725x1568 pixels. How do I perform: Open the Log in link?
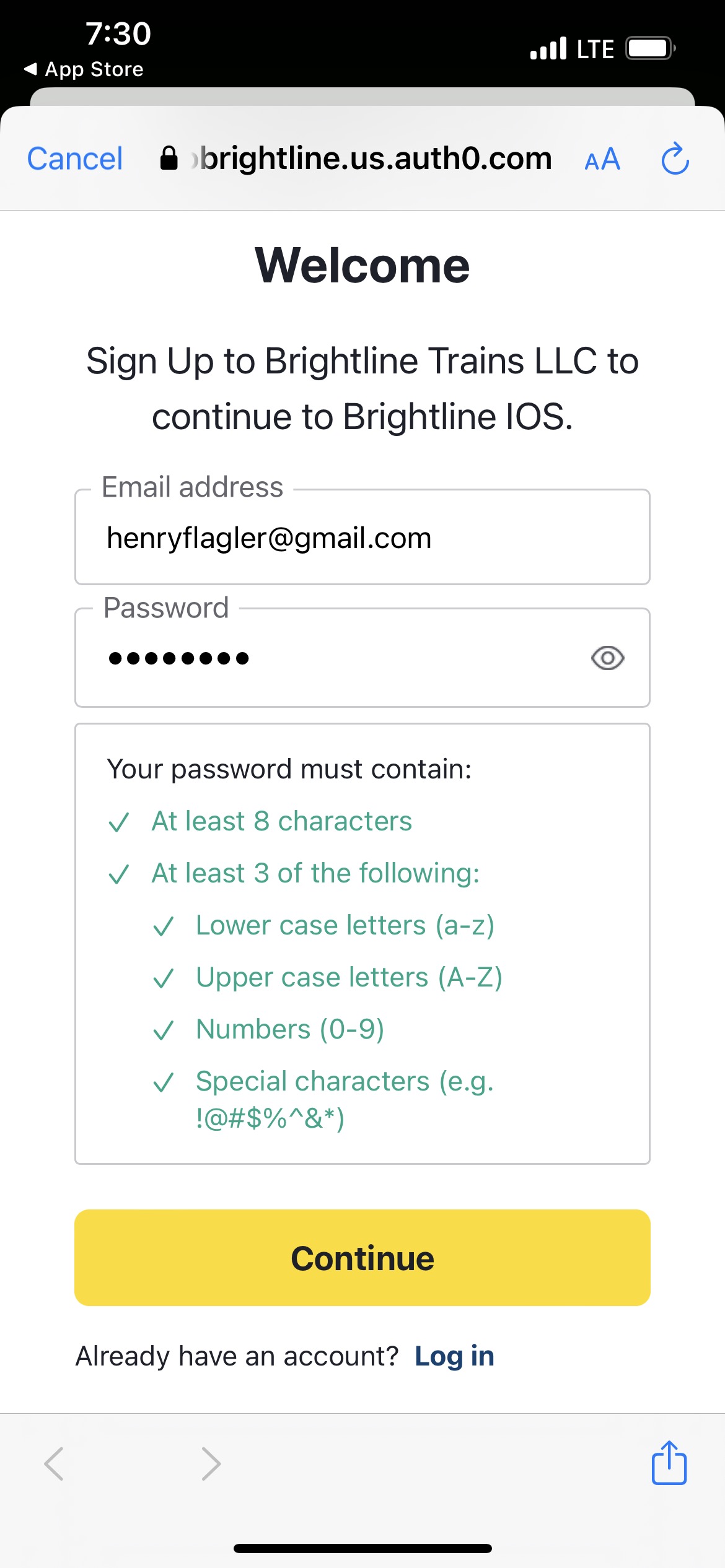[x=454, y=1356]
